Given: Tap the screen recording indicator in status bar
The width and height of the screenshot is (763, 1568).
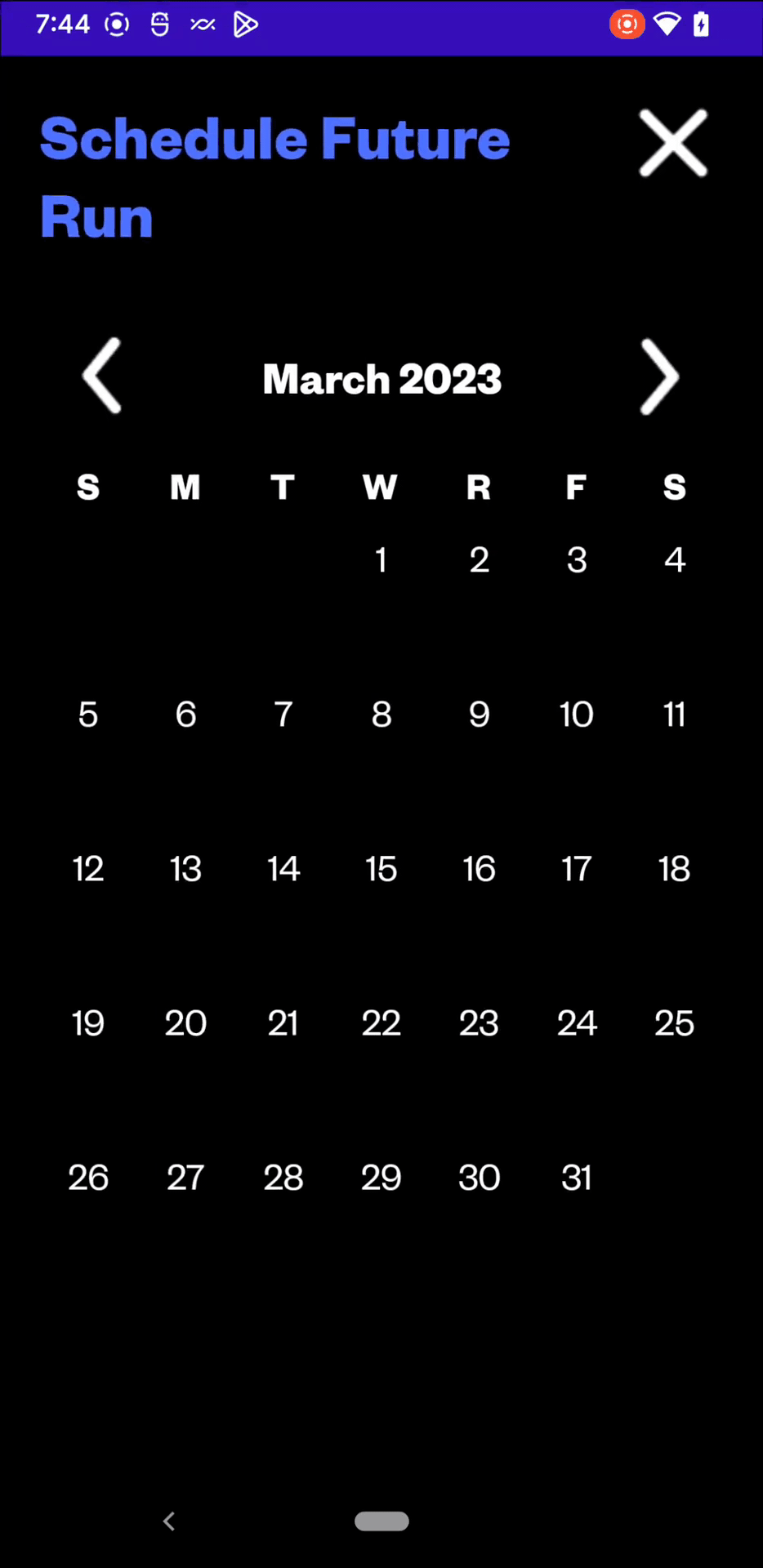Looking at the screenshot, I should 627,24.
